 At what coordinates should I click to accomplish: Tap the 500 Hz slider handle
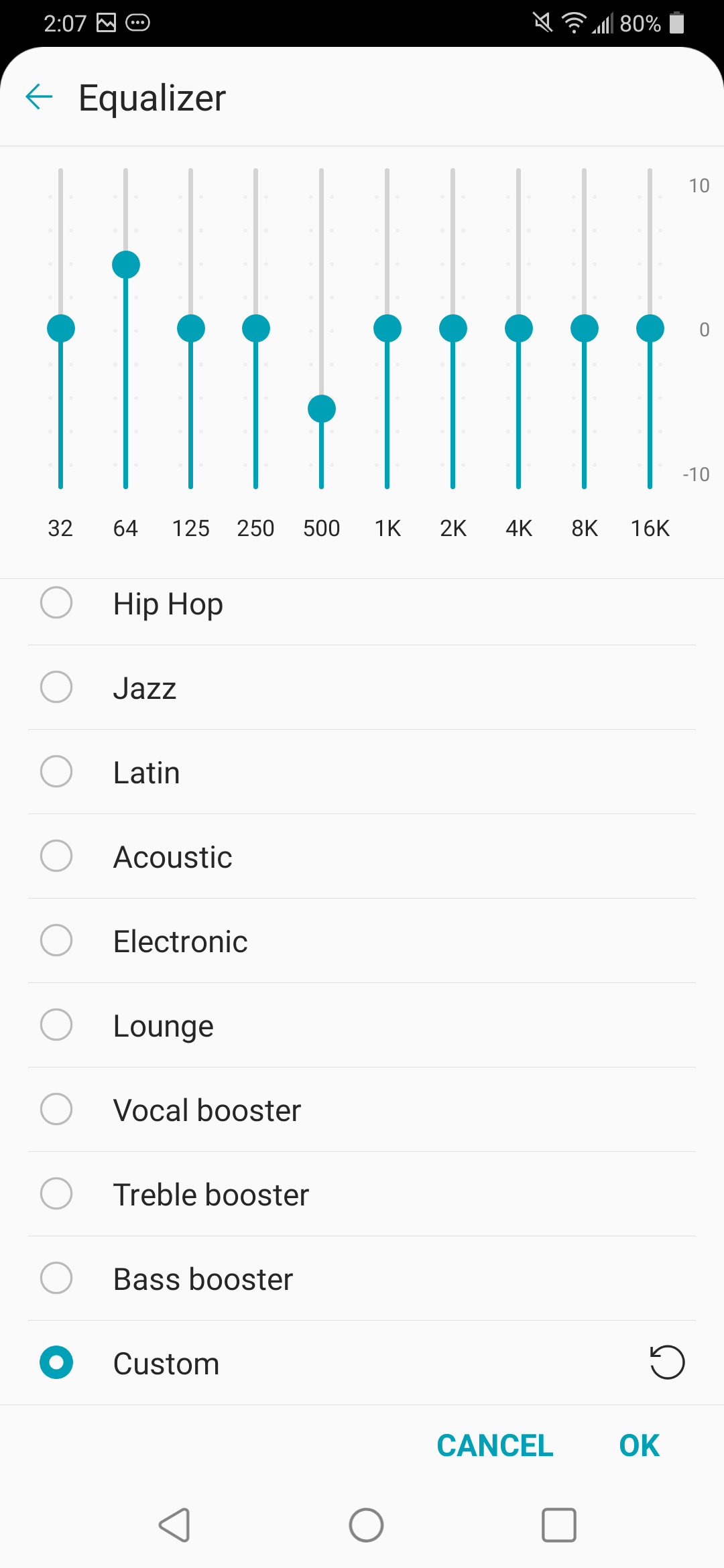pyautogui.click(x=322, y=409)
